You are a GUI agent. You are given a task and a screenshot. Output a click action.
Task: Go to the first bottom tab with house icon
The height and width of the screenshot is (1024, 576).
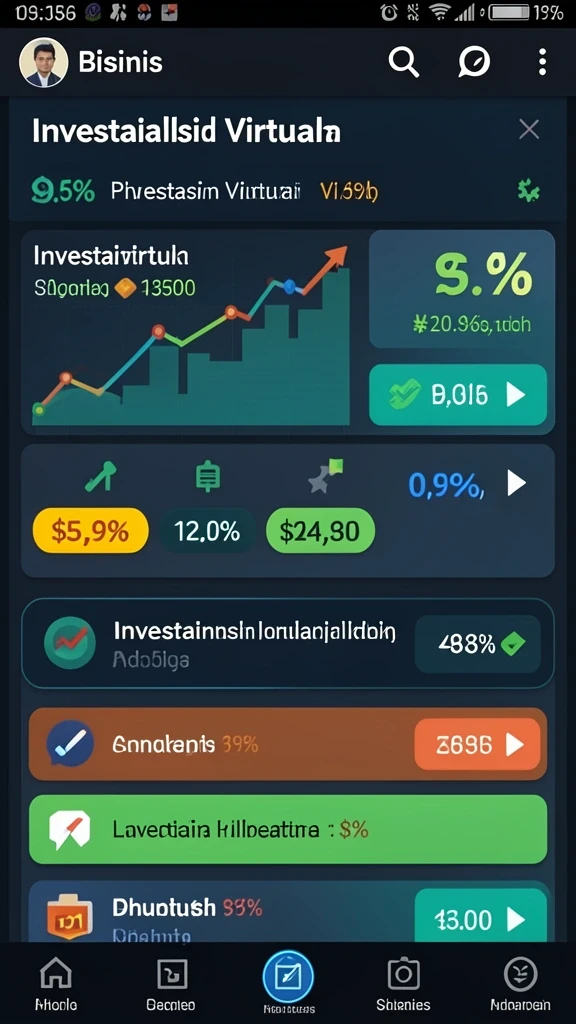(x=56, y=984)
